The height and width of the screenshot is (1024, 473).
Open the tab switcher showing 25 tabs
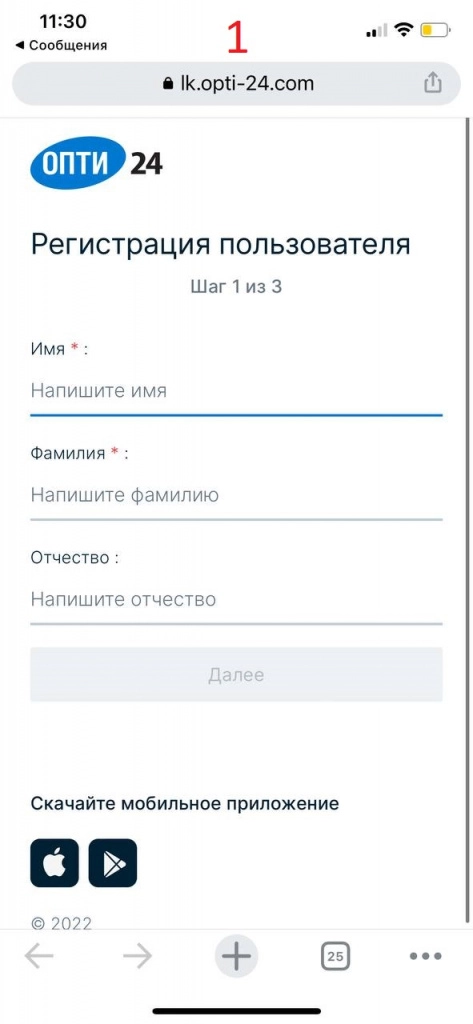point(335,957)
